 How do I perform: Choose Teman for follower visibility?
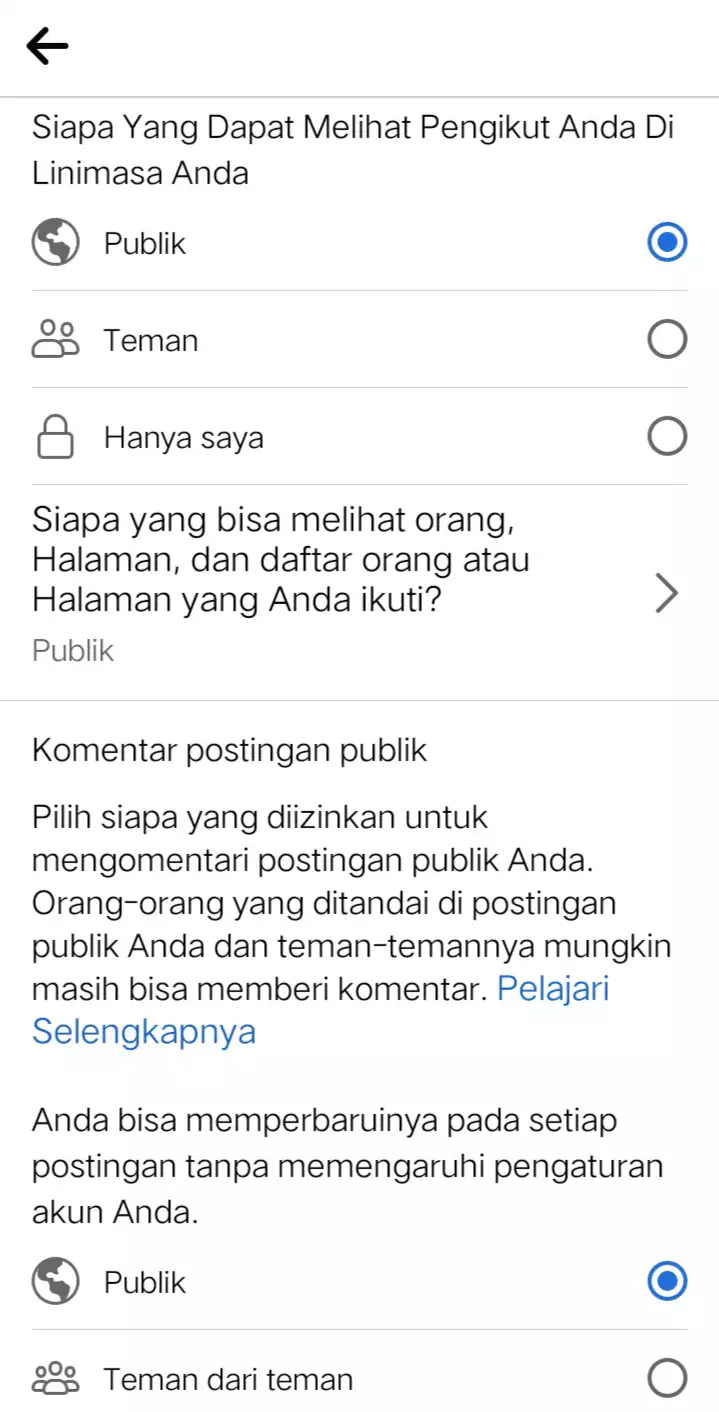[359, 340]
